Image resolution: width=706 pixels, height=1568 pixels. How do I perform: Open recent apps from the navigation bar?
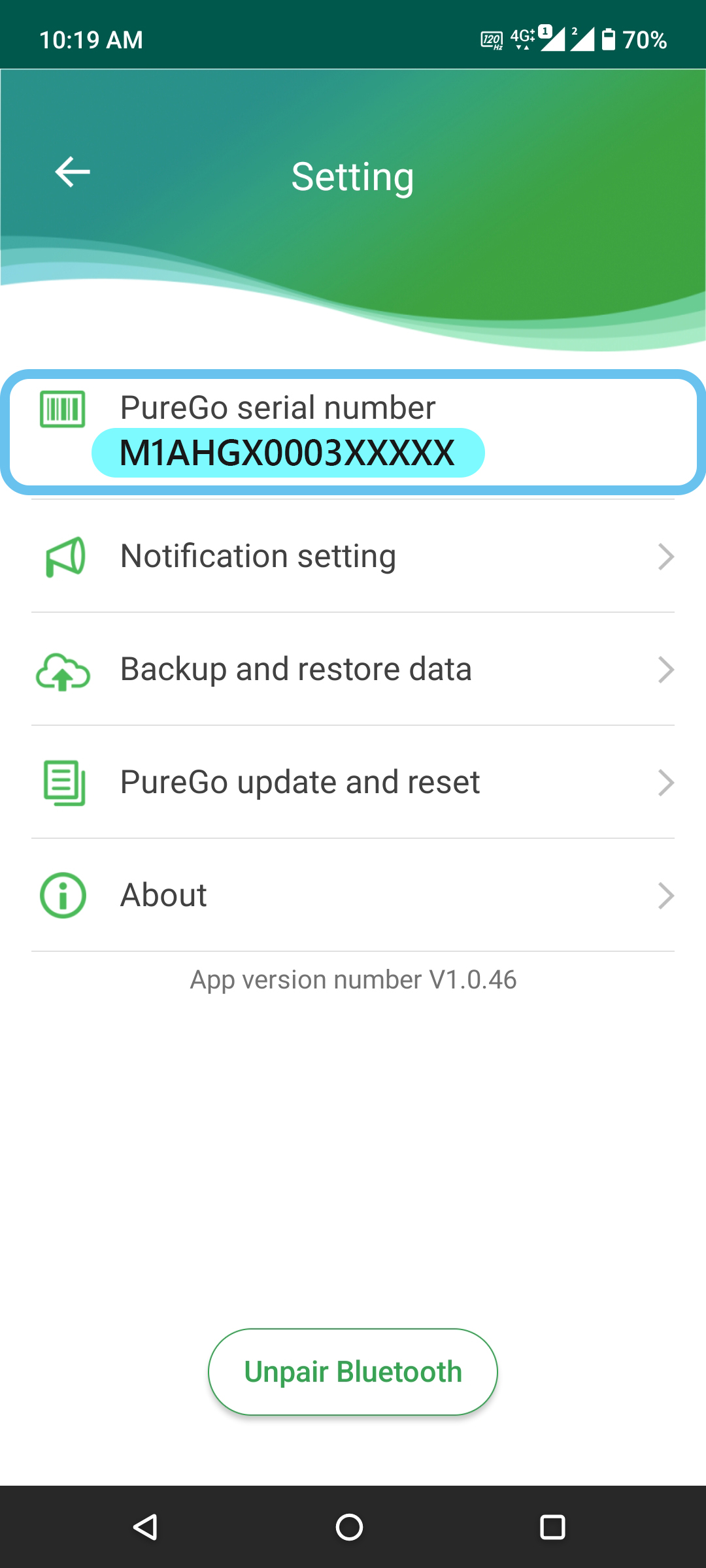[x=552, y=1527]
